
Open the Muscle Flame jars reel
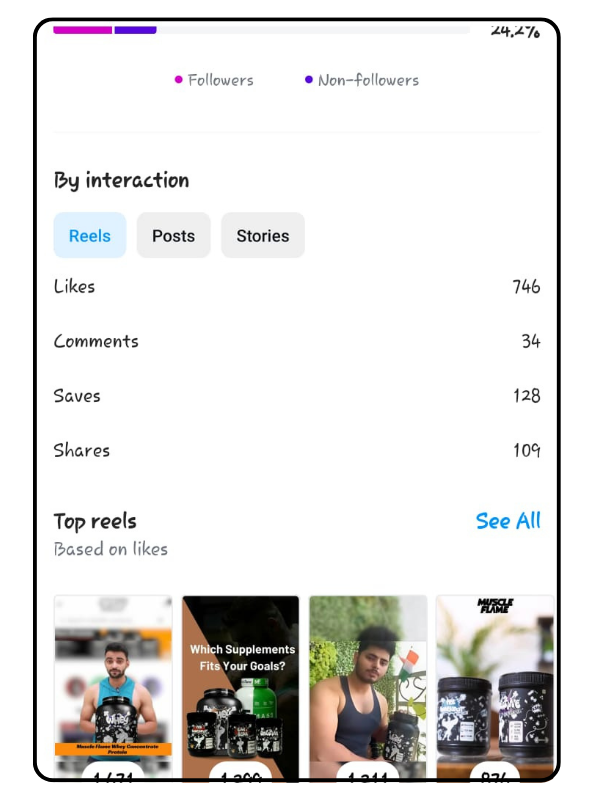pos(495,685)
